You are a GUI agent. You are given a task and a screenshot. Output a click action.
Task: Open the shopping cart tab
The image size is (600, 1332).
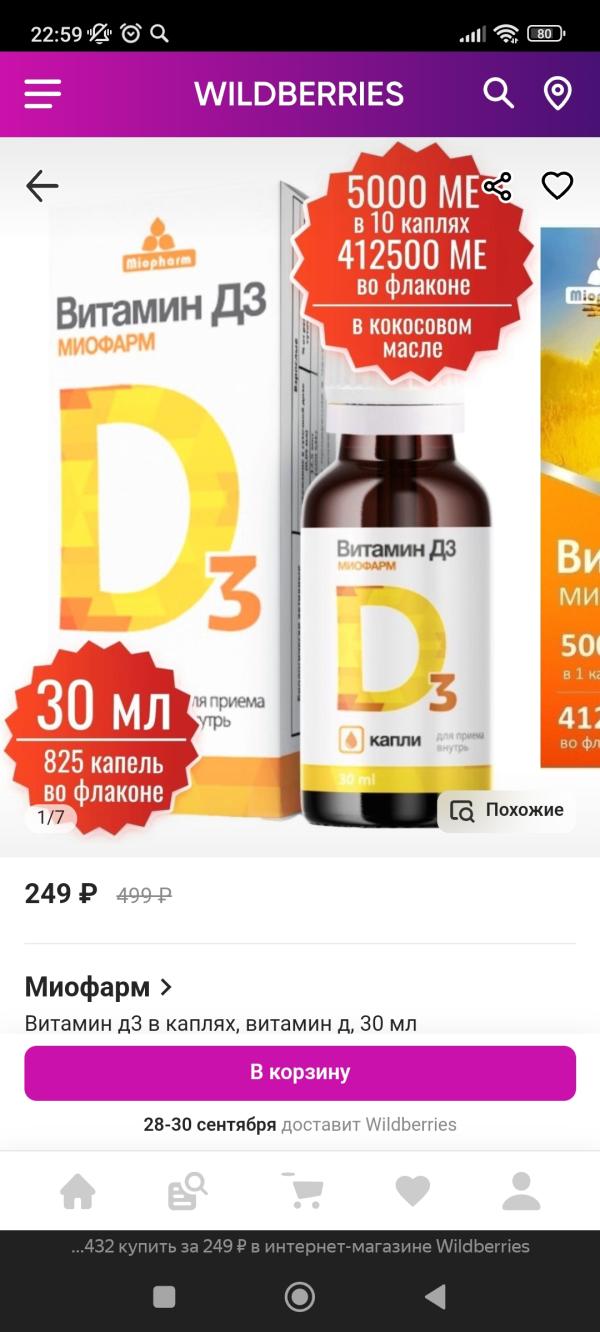coord(302,1191)
